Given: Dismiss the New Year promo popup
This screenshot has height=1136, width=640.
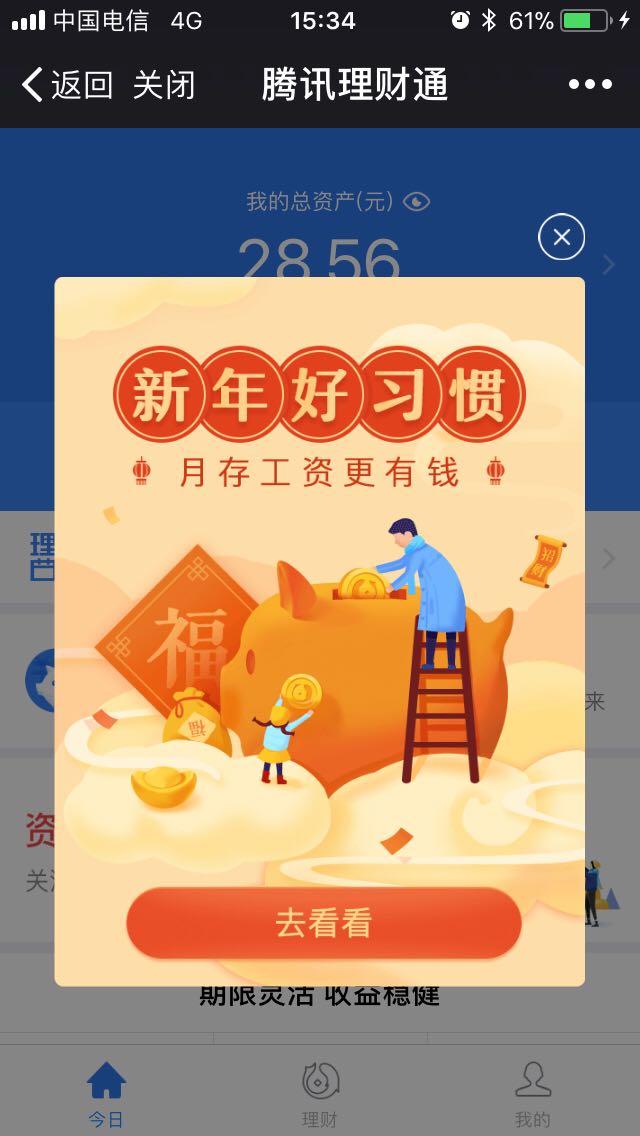Looking at the screenshot, I should click(x=562, y=237).
